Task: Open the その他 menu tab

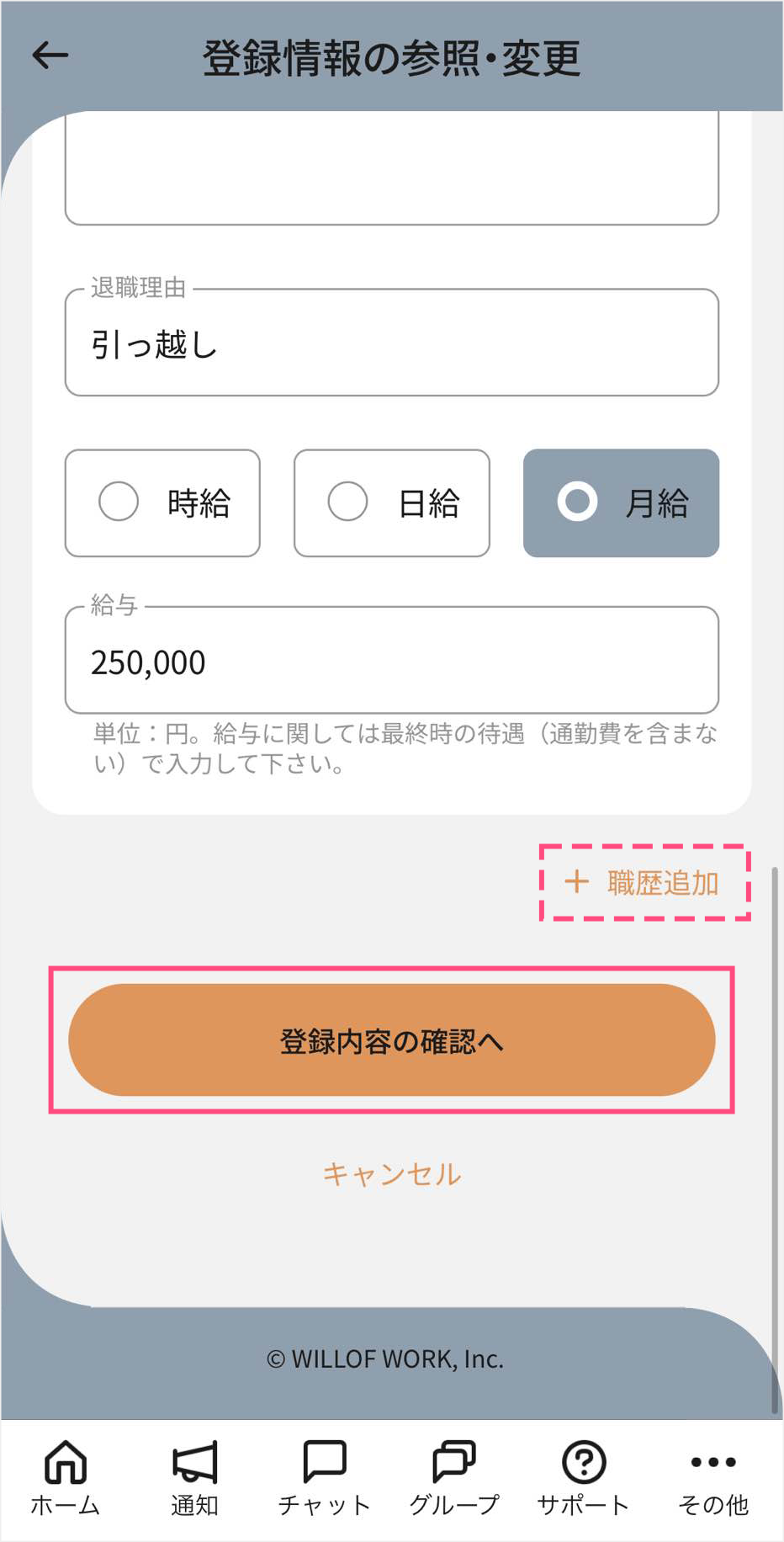Action: point(713,1478)
